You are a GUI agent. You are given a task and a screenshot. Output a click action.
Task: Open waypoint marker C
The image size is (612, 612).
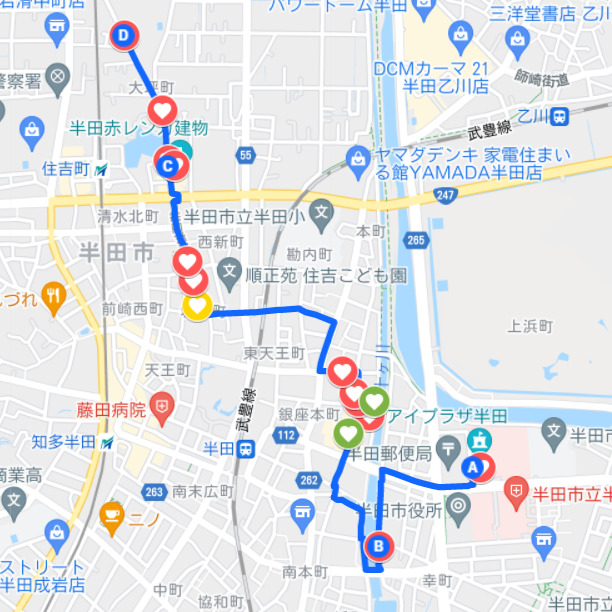point(168,166)
